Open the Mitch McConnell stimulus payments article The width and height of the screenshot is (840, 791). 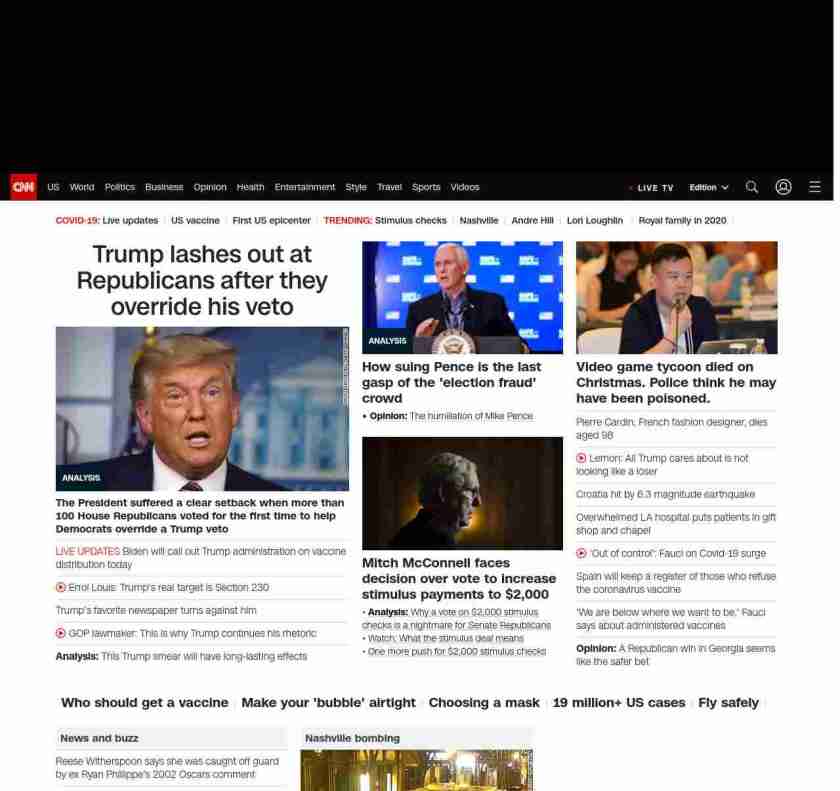point(459,578)
